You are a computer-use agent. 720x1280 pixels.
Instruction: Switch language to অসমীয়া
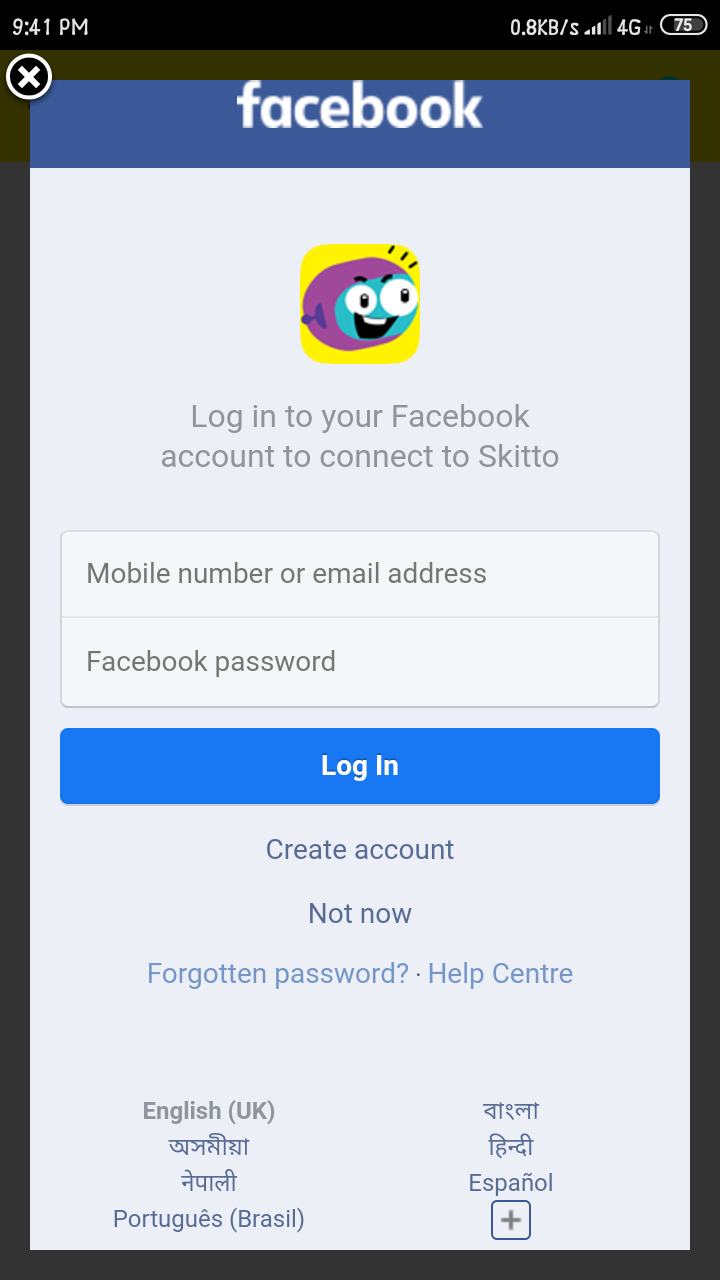pos(209,1147)
